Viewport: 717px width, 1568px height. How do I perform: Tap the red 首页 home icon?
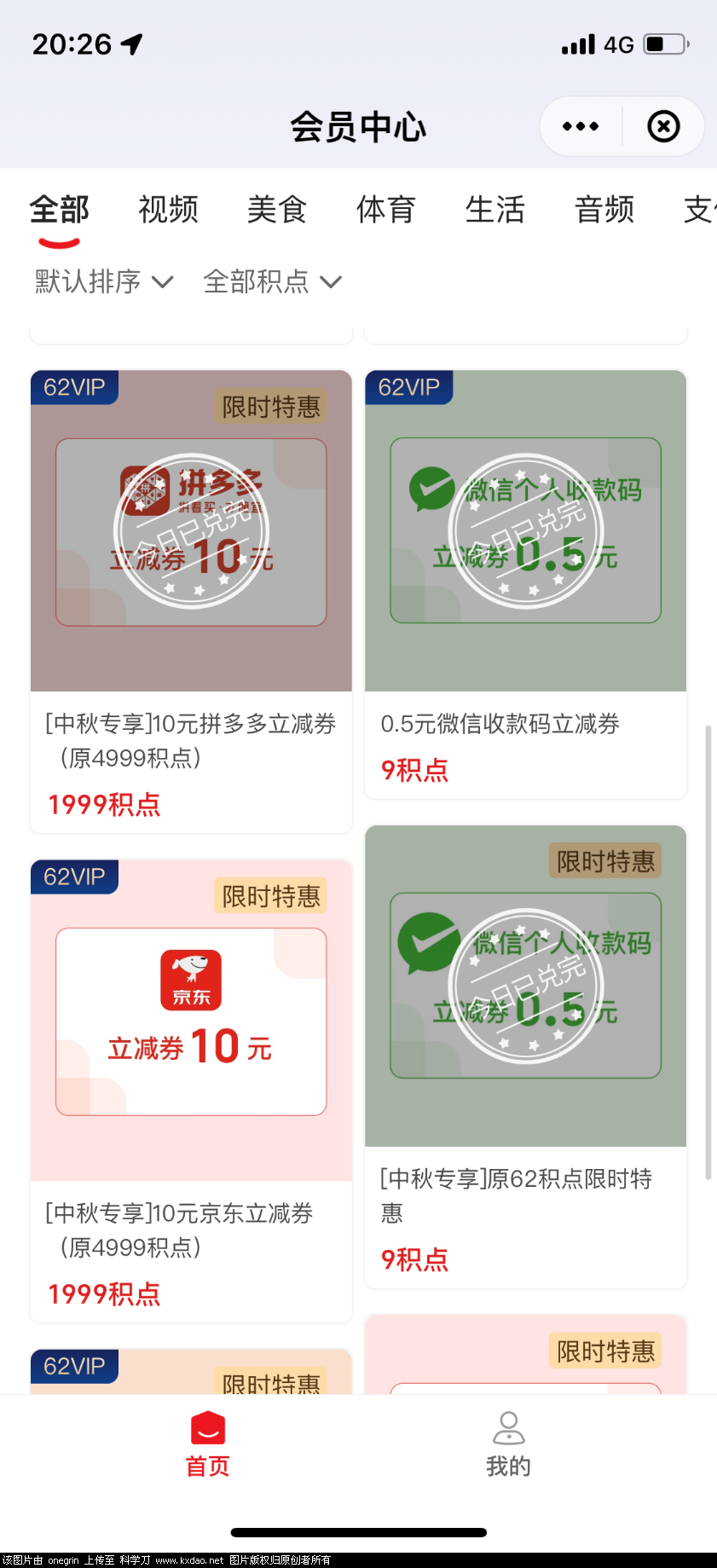[206, 1426]
